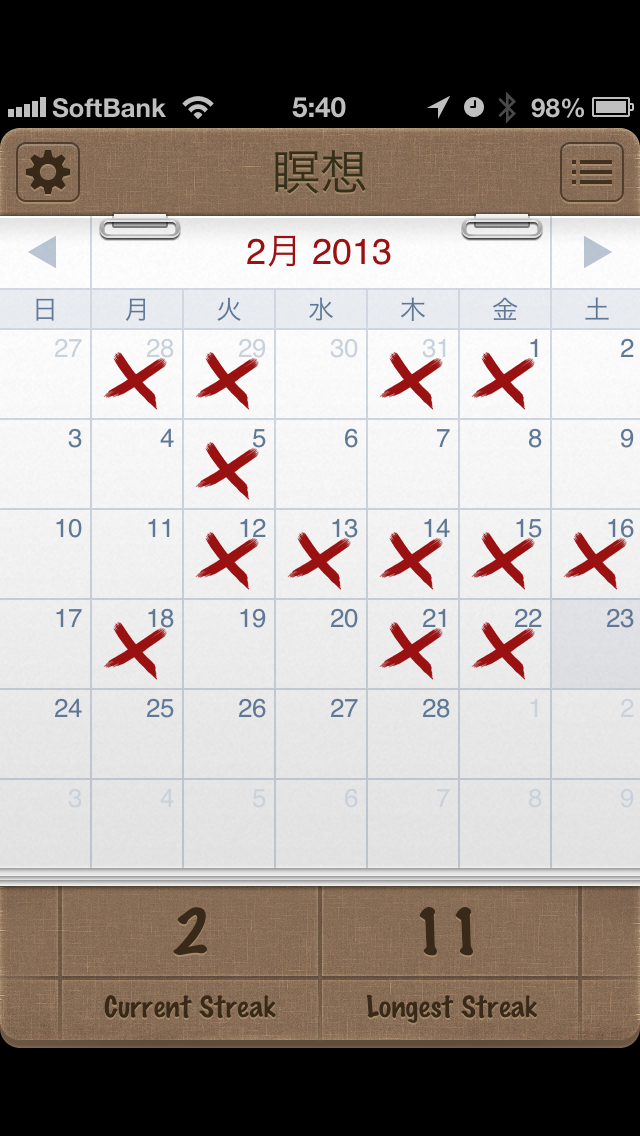Mark February 6 as done
Screen dimensions: 640x1136
(321, 464)
